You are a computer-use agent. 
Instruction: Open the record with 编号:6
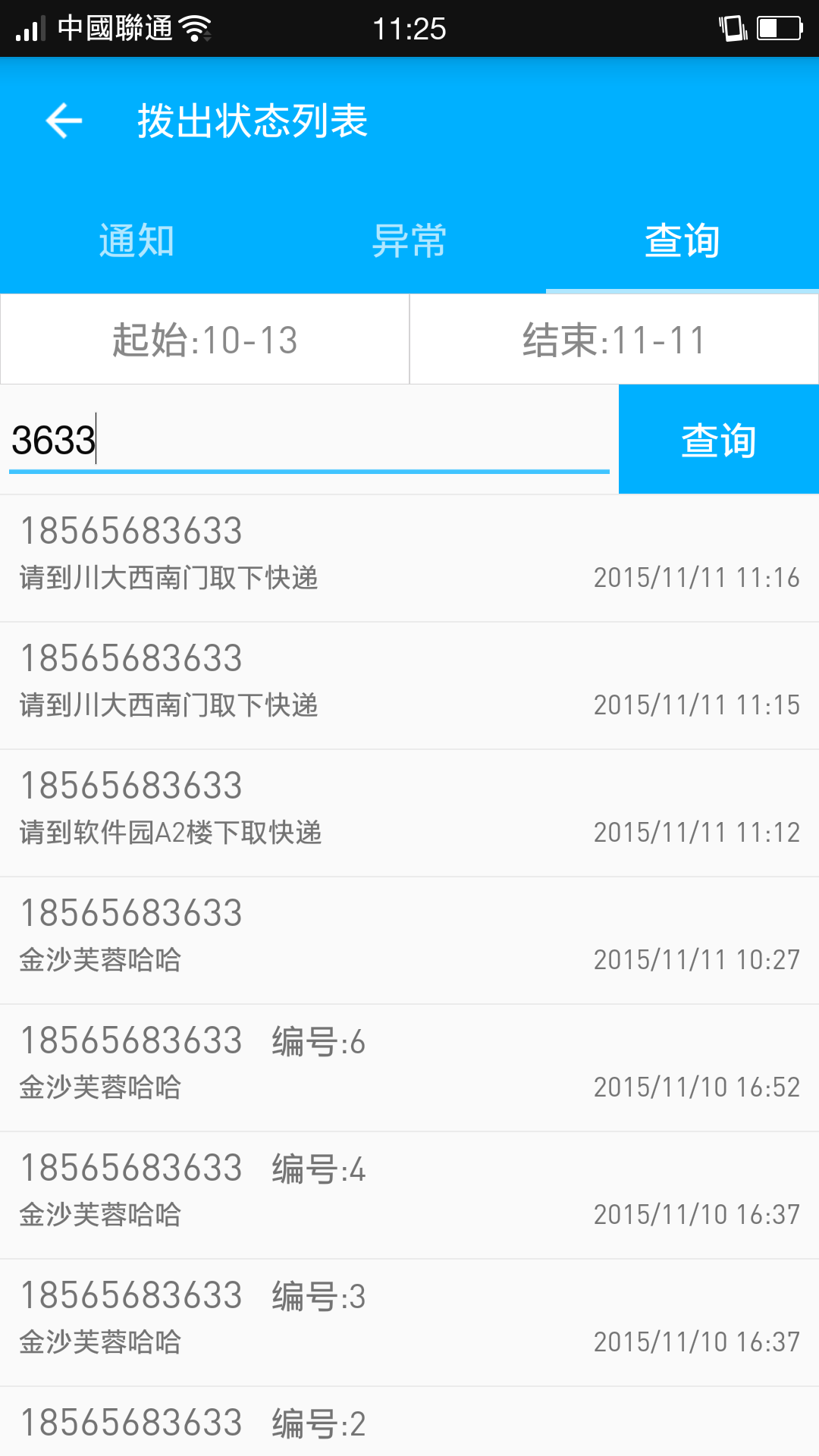pyautogui.click(x=409, y=1068)
